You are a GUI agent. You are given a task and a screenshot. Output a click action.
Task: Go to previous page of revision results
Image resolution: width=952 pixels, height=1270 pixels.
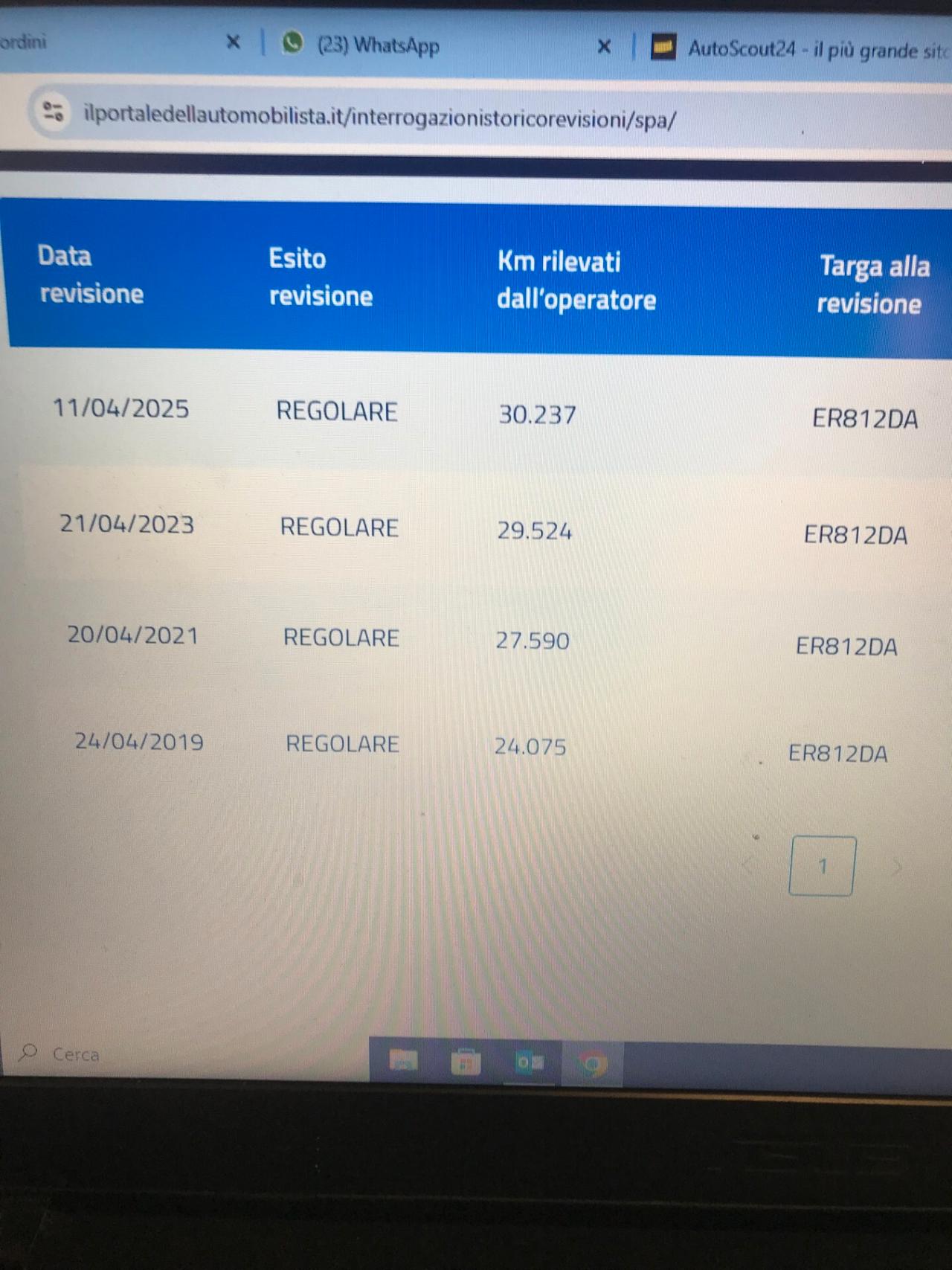pos(748,864)
